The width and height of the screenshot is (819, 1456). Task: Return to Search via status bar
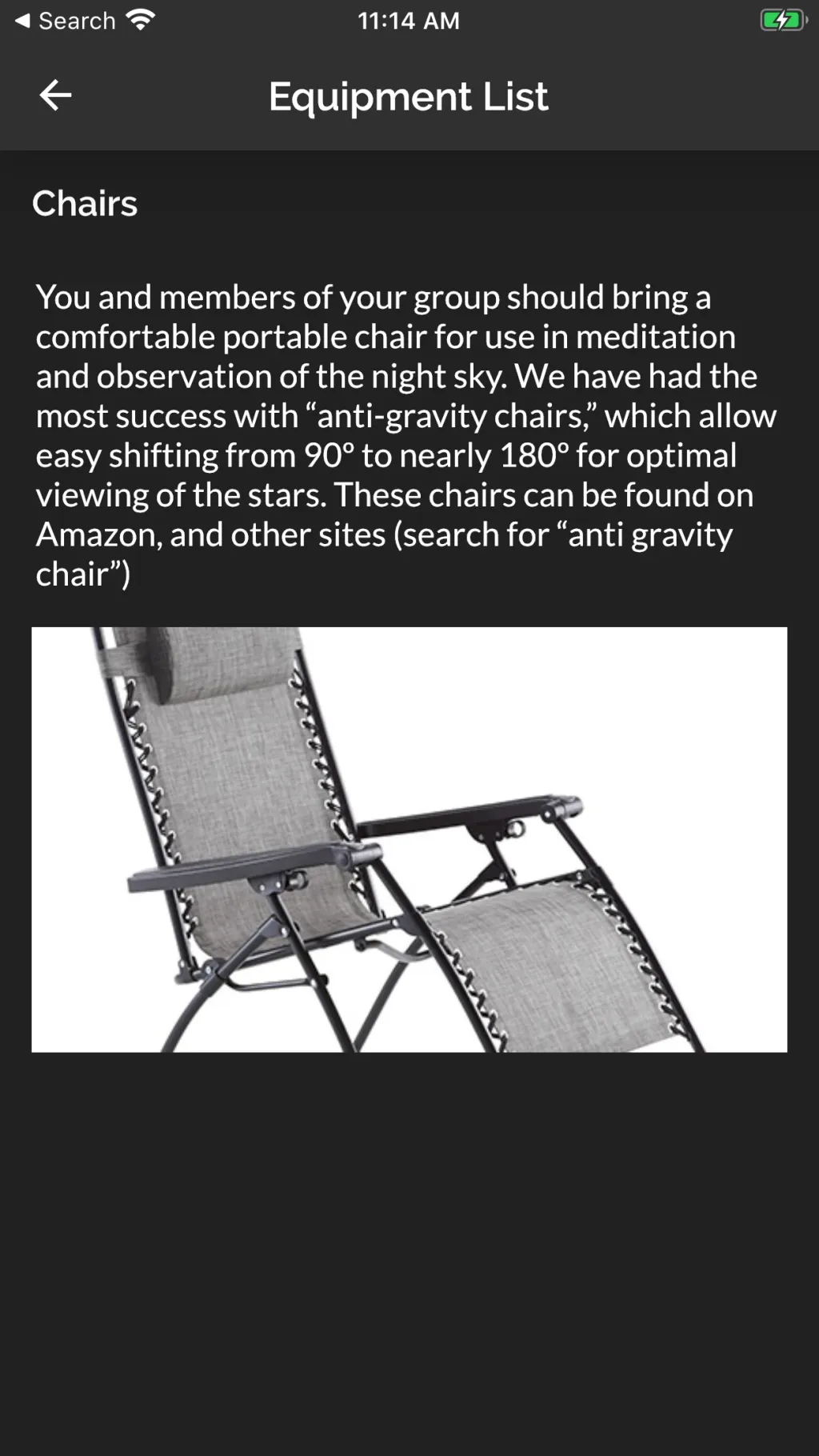coord(65,21)
